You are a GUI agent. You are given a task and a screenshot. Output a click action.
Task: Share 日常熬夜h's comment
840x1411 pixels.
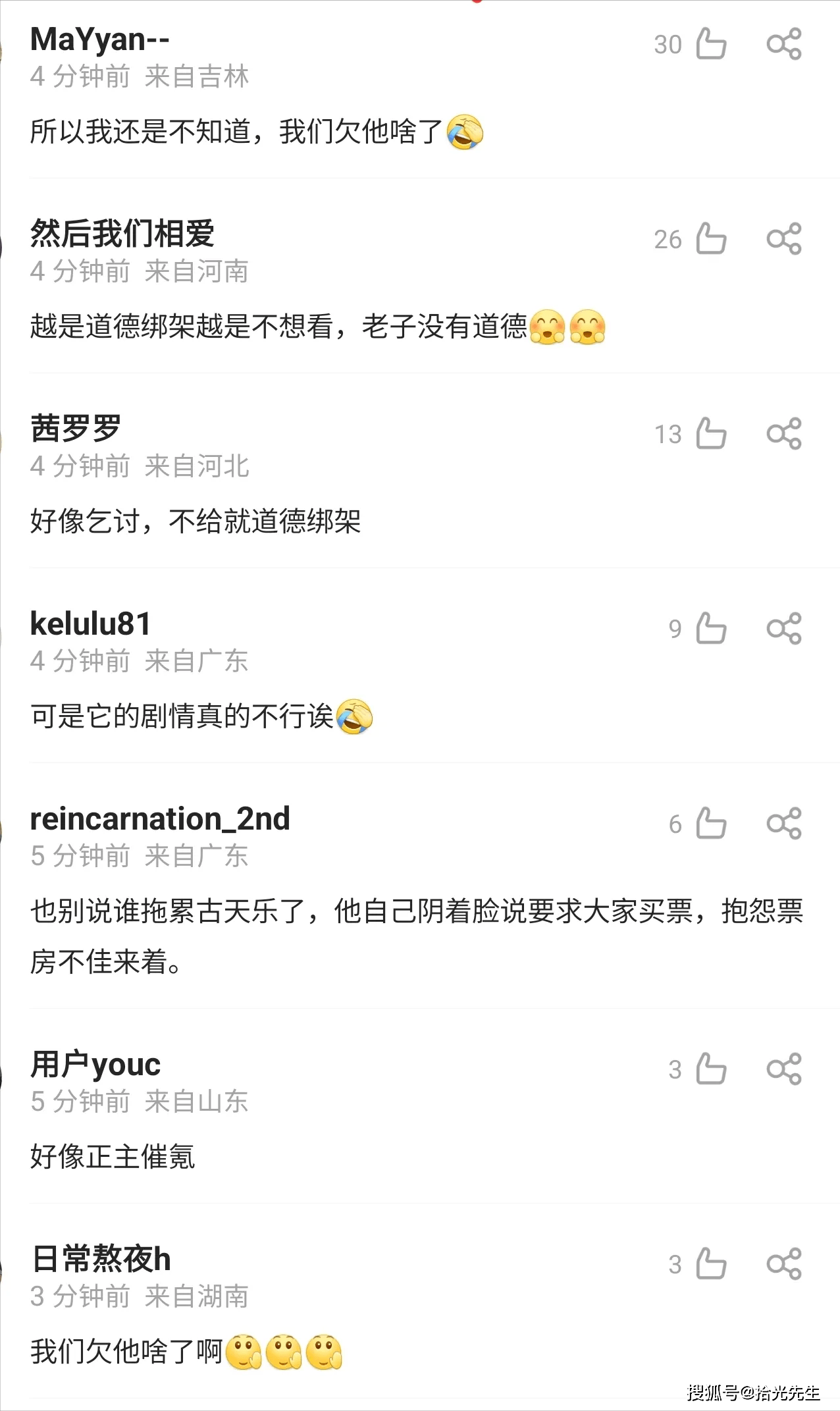point(783,1264)
